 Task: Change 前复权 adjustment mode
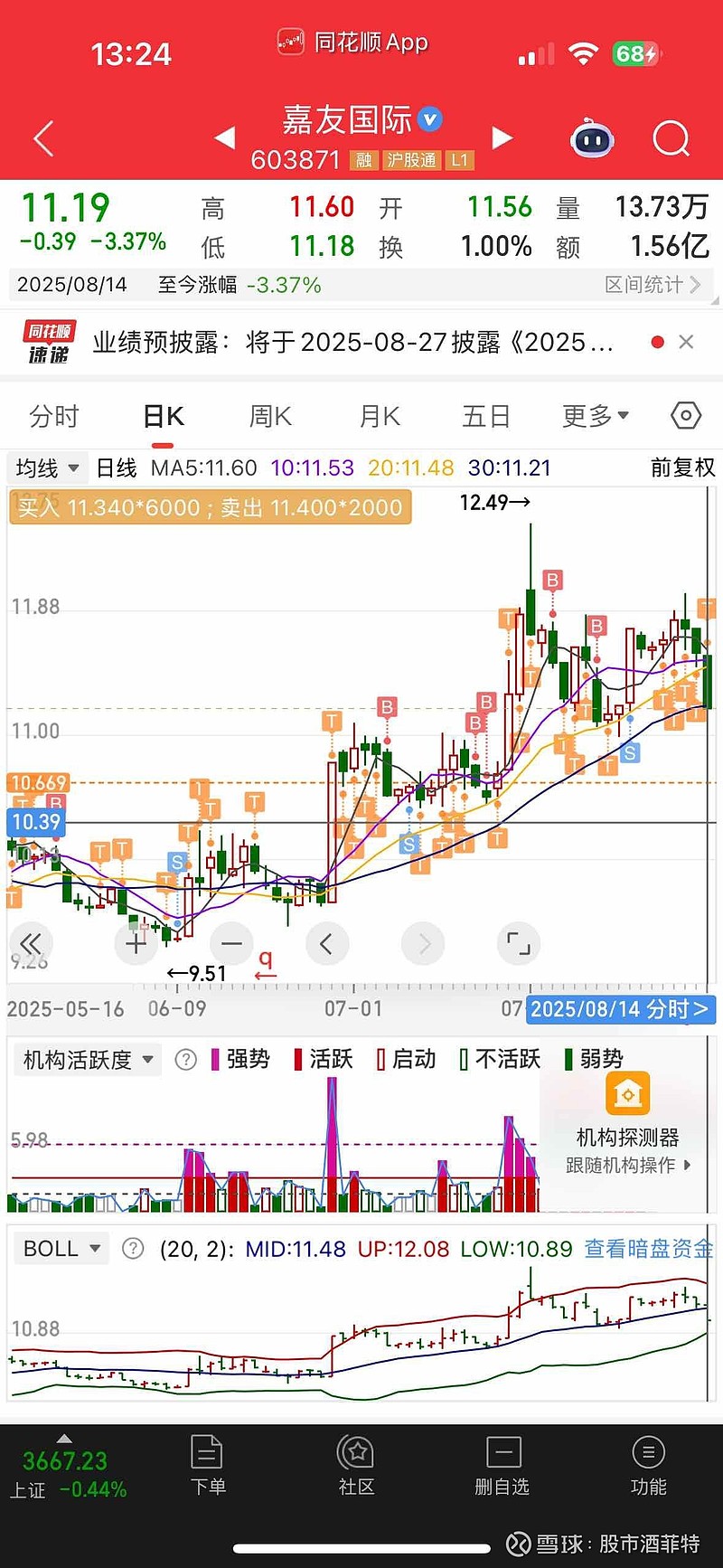pos(682,468)
